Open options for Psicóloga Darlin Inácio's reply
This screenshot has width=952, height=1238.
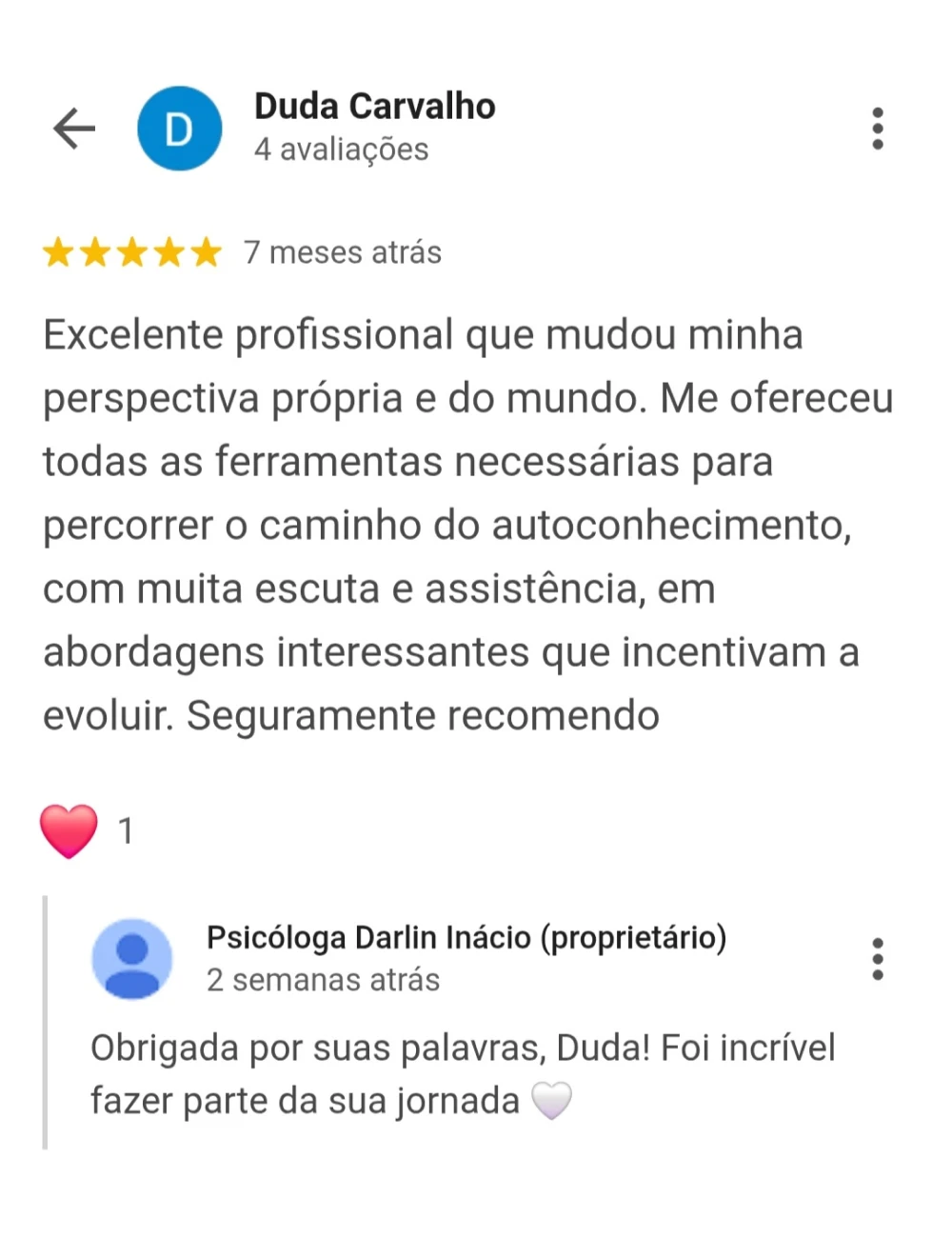point(877,959)
